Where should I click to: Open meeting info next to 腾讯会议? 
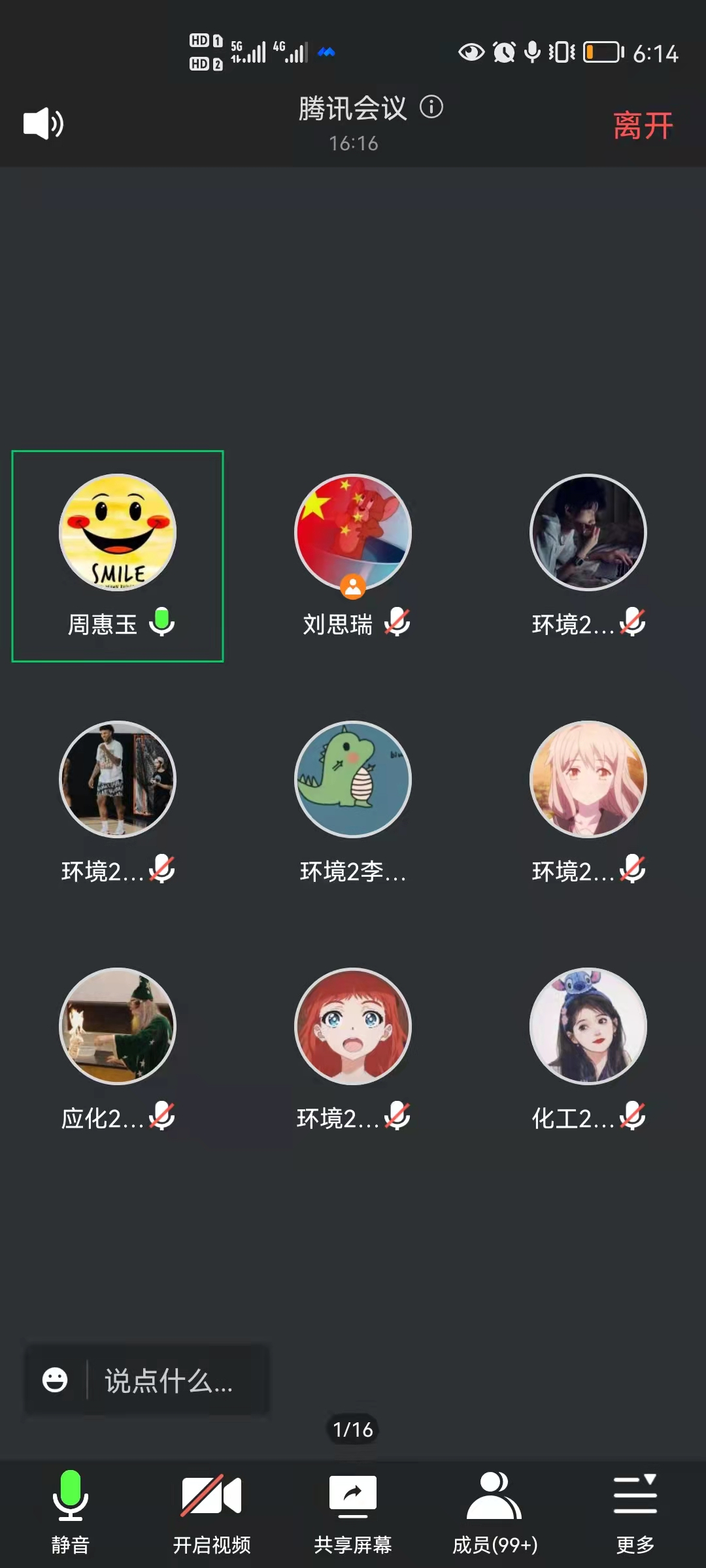pos(431,107)
